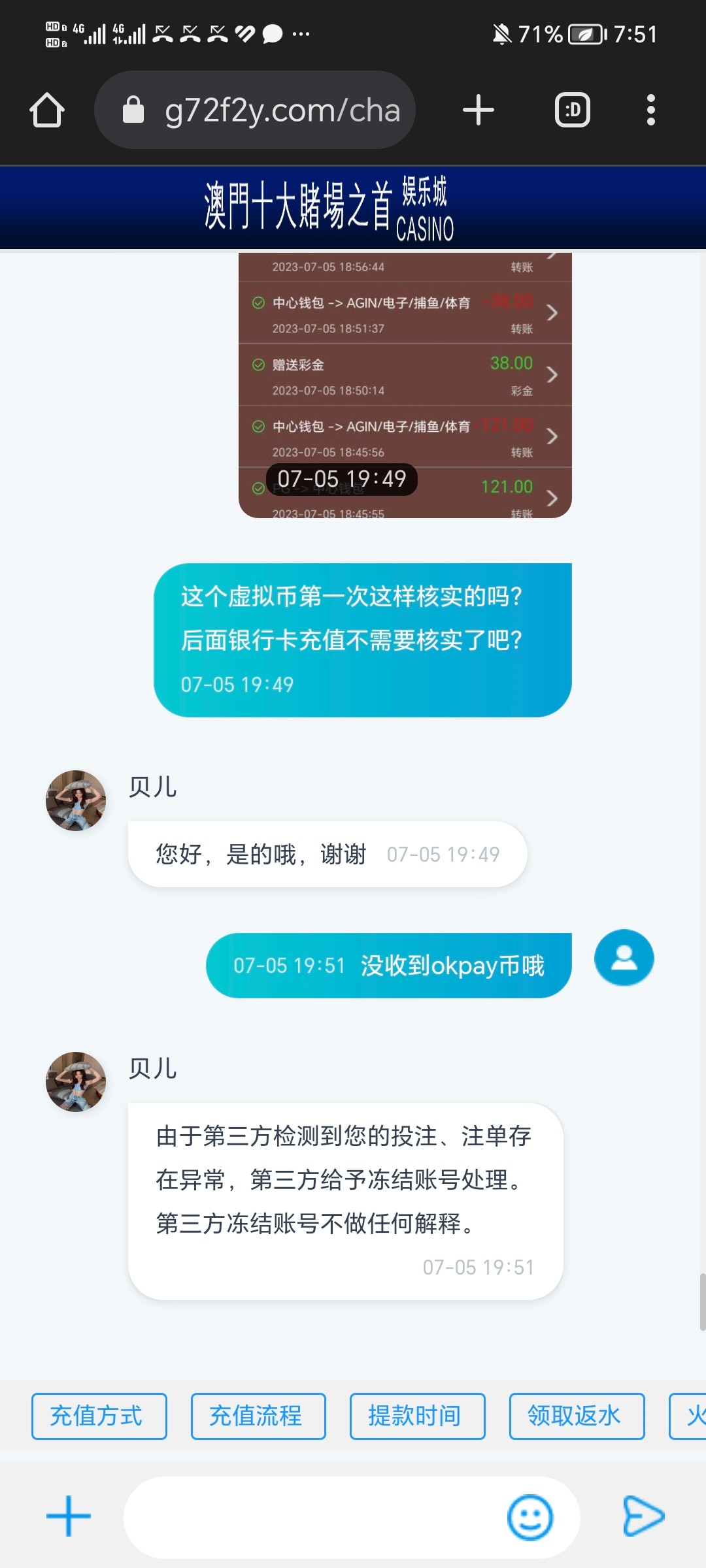Open the browser overflow menu

650,110
